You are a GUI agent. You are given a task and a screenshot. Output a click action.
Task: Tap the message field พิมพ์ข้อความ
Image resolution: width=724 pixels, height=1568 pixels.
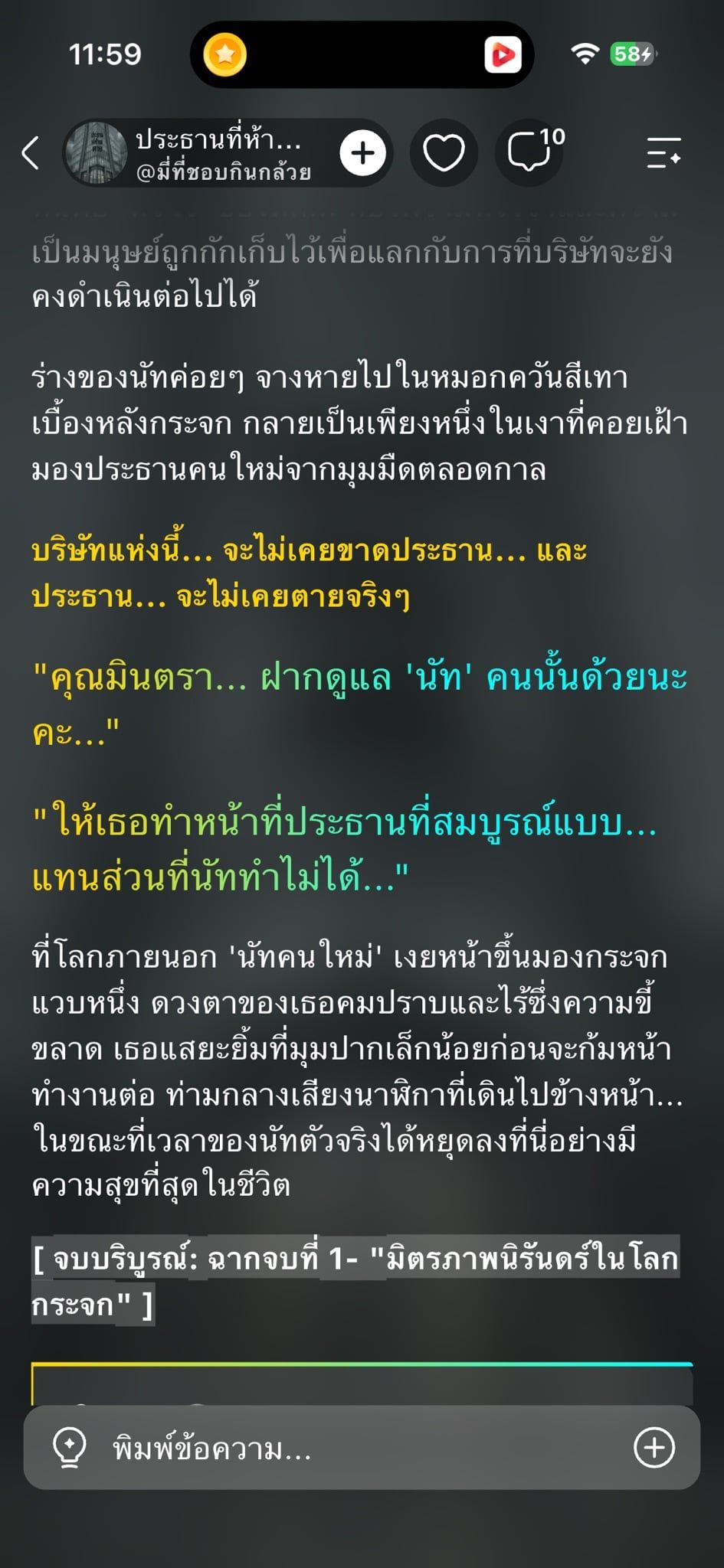click(362, 1447)
